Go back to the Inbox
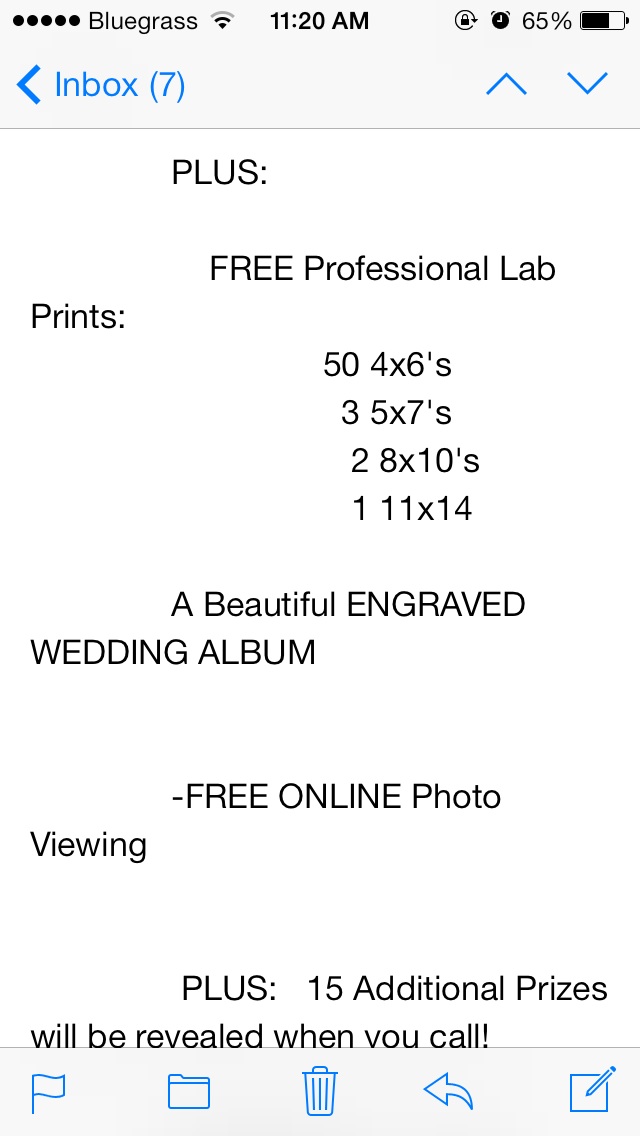The image size is (640, 1136). (100, 85)
